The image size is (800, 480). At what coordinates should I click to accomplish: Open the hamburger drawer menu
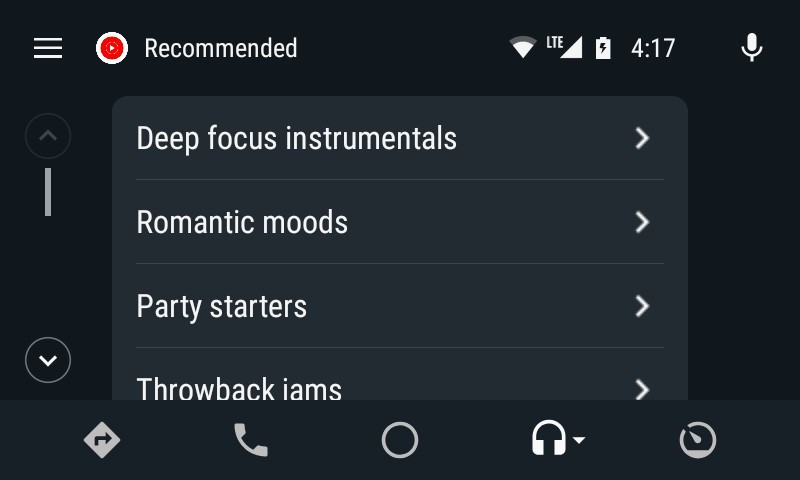[48, 48]
